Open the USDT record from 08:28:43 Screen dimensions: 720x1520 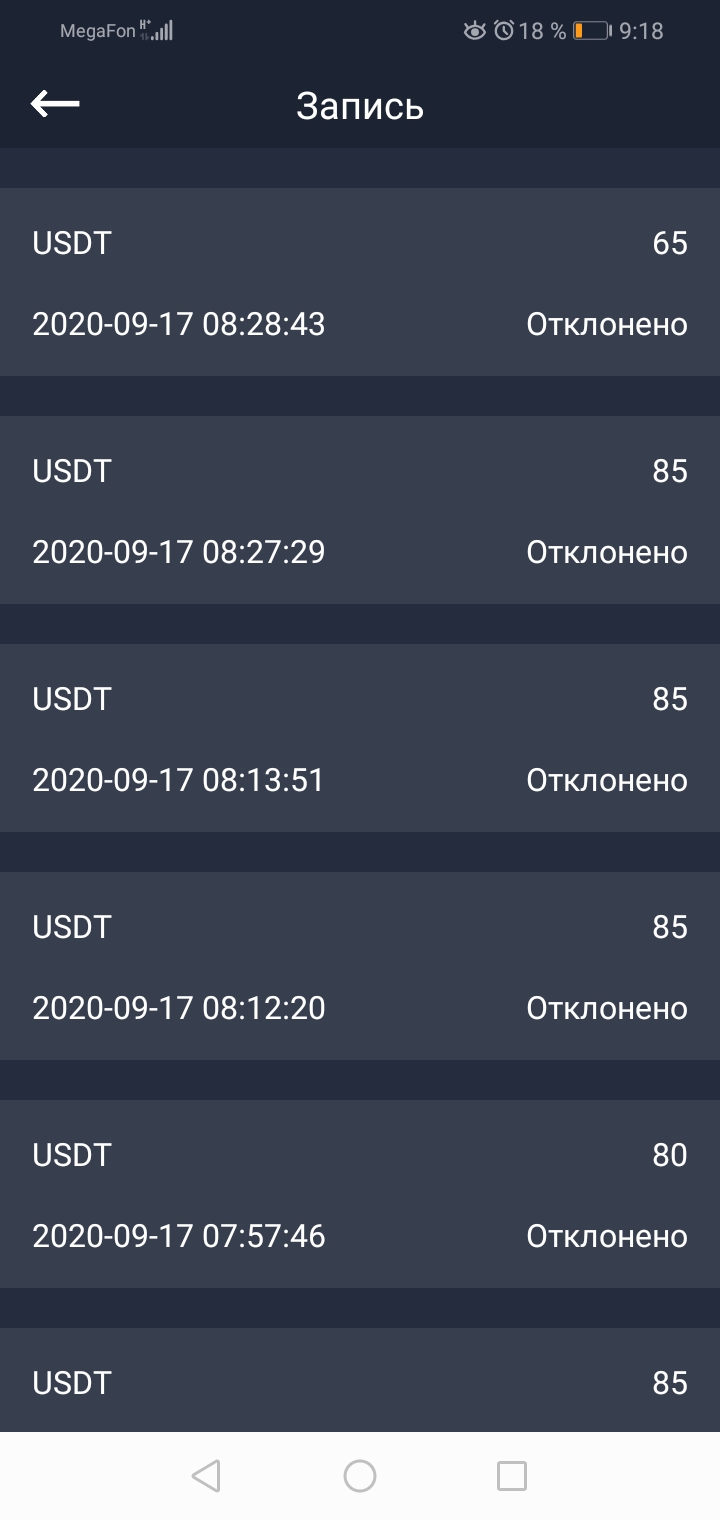click(360, 282)
